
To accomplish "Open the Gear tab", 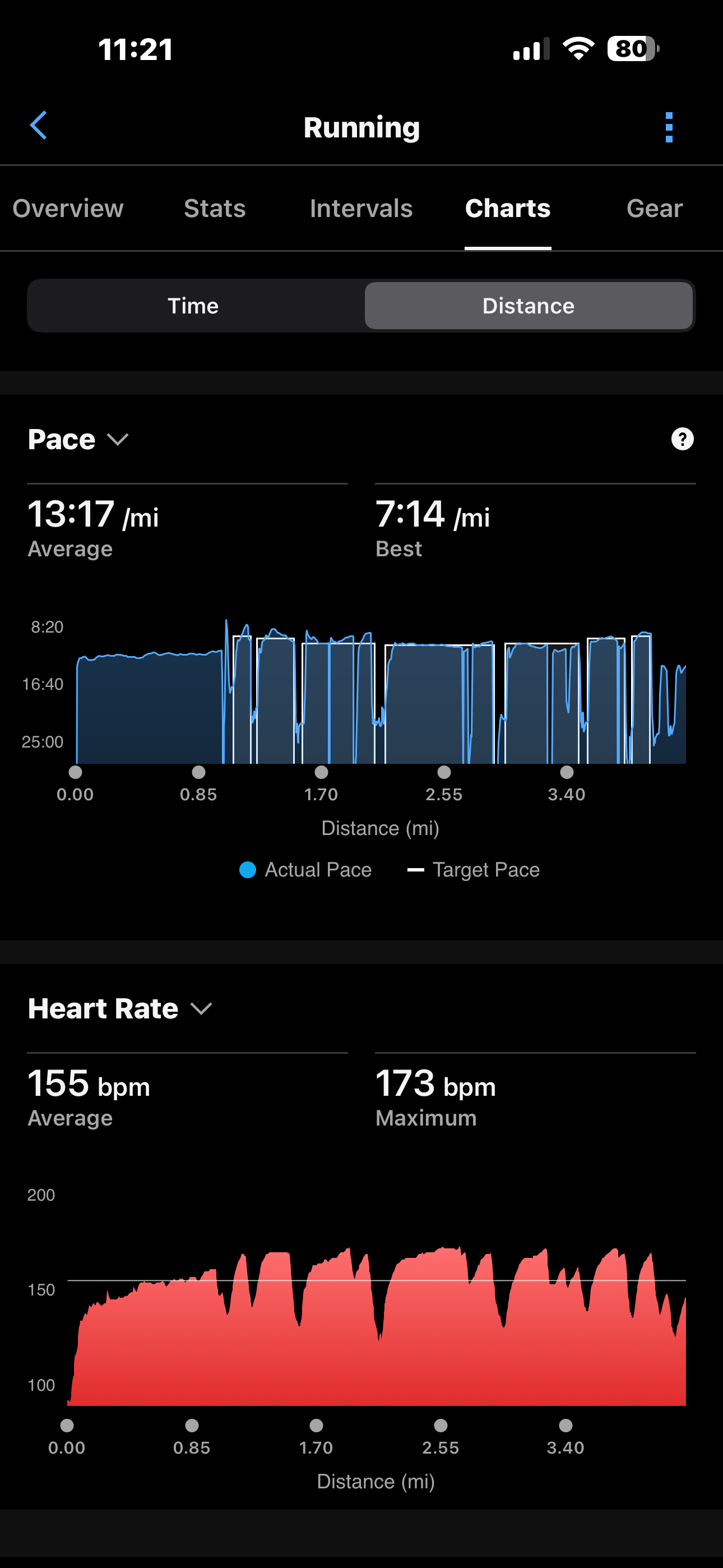I will 654,208.
